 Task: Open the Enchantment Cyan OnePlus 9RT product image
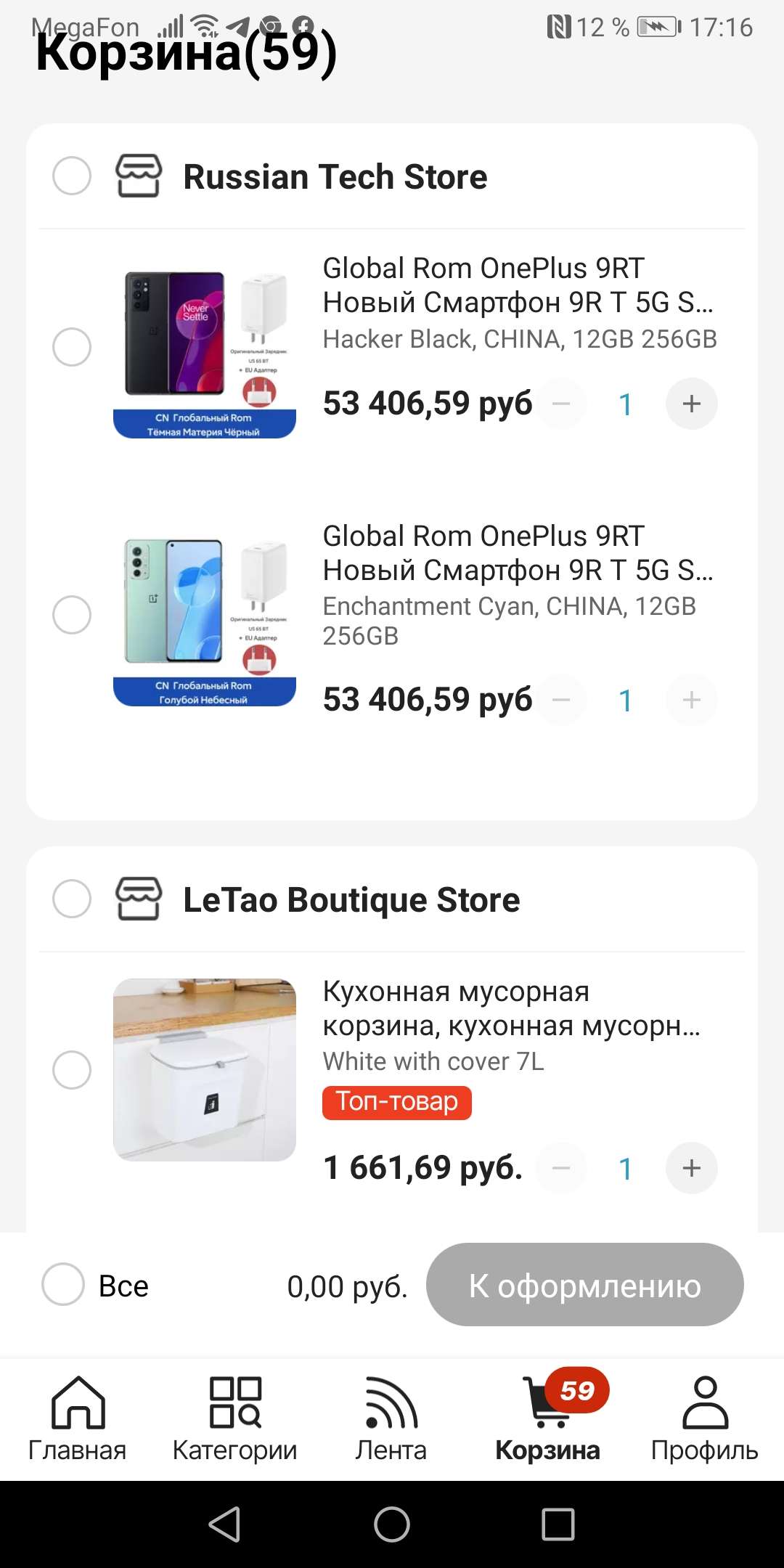[x=205, y=622]
